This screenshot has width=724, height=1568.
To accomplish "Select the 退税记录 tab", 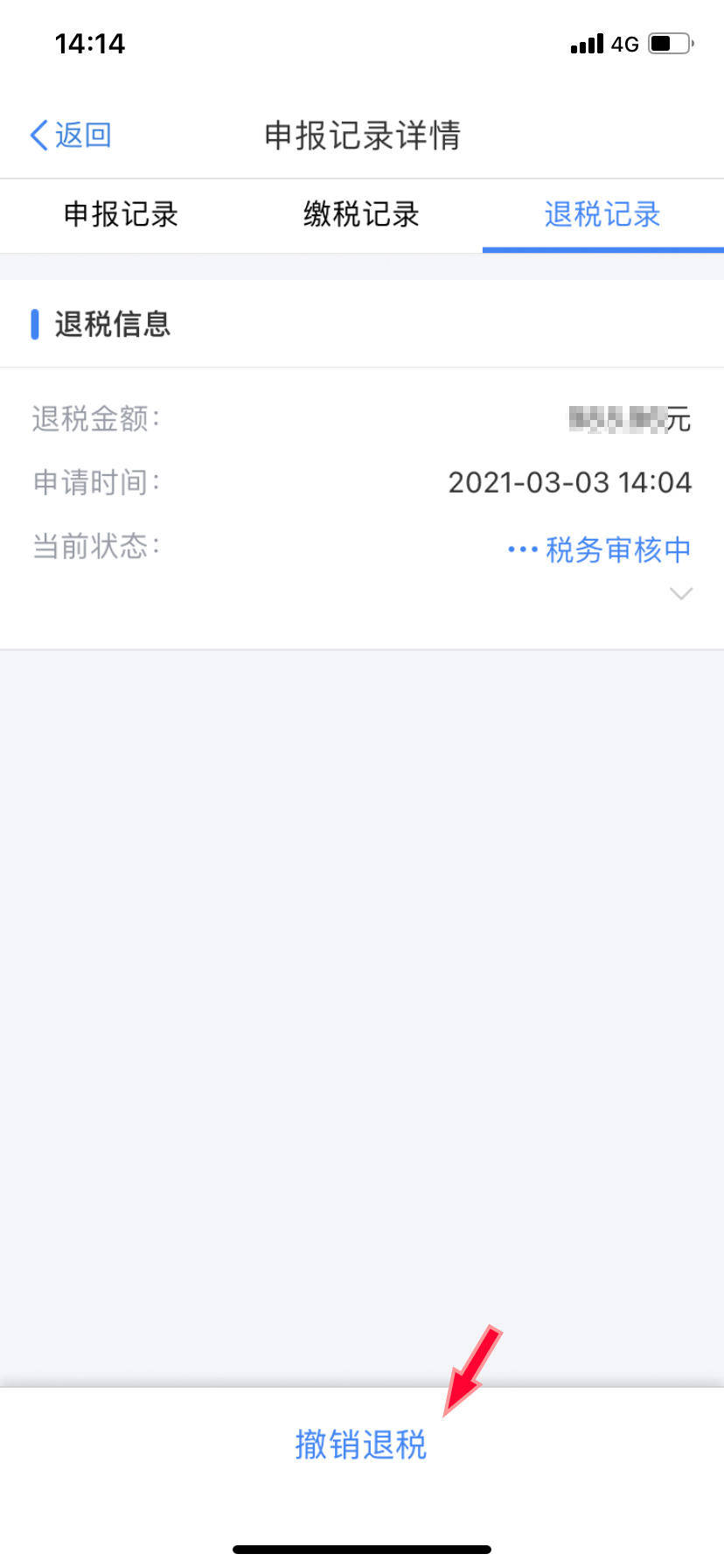I will [x=602, y=214].
